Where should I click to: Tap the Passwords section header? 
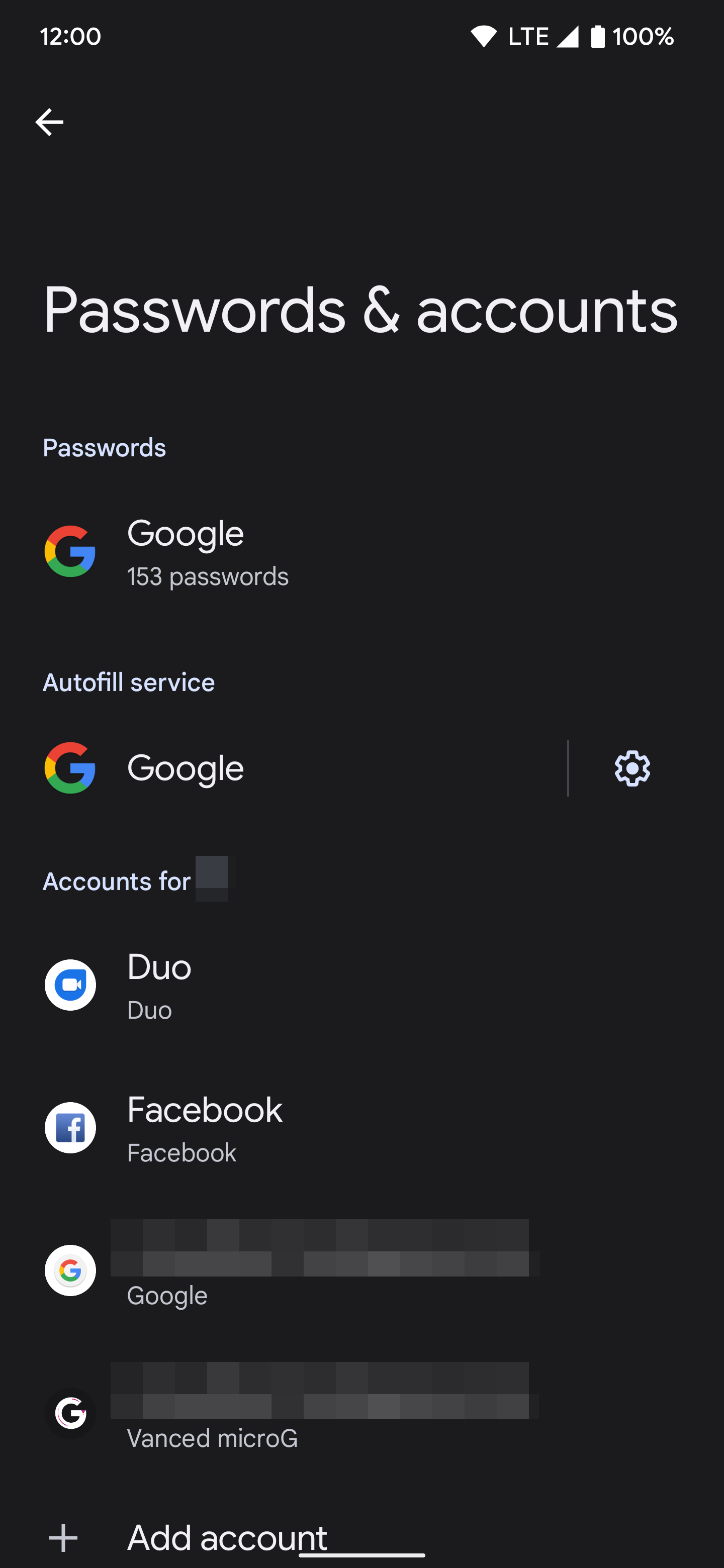click(104, 447)
